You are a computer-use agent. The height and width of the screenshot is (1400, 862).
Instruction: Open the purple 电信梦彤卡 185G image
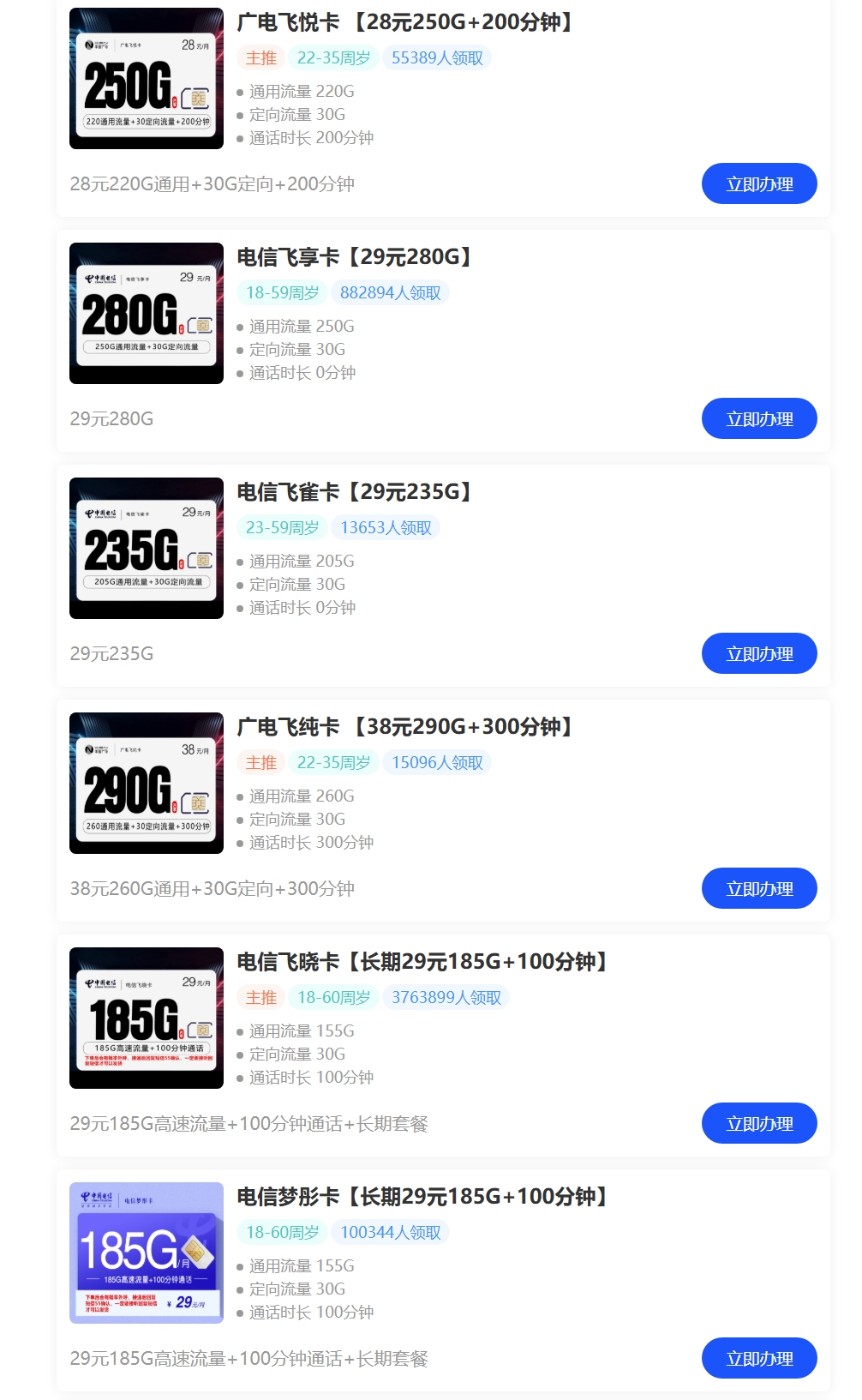coord(147,1253)
